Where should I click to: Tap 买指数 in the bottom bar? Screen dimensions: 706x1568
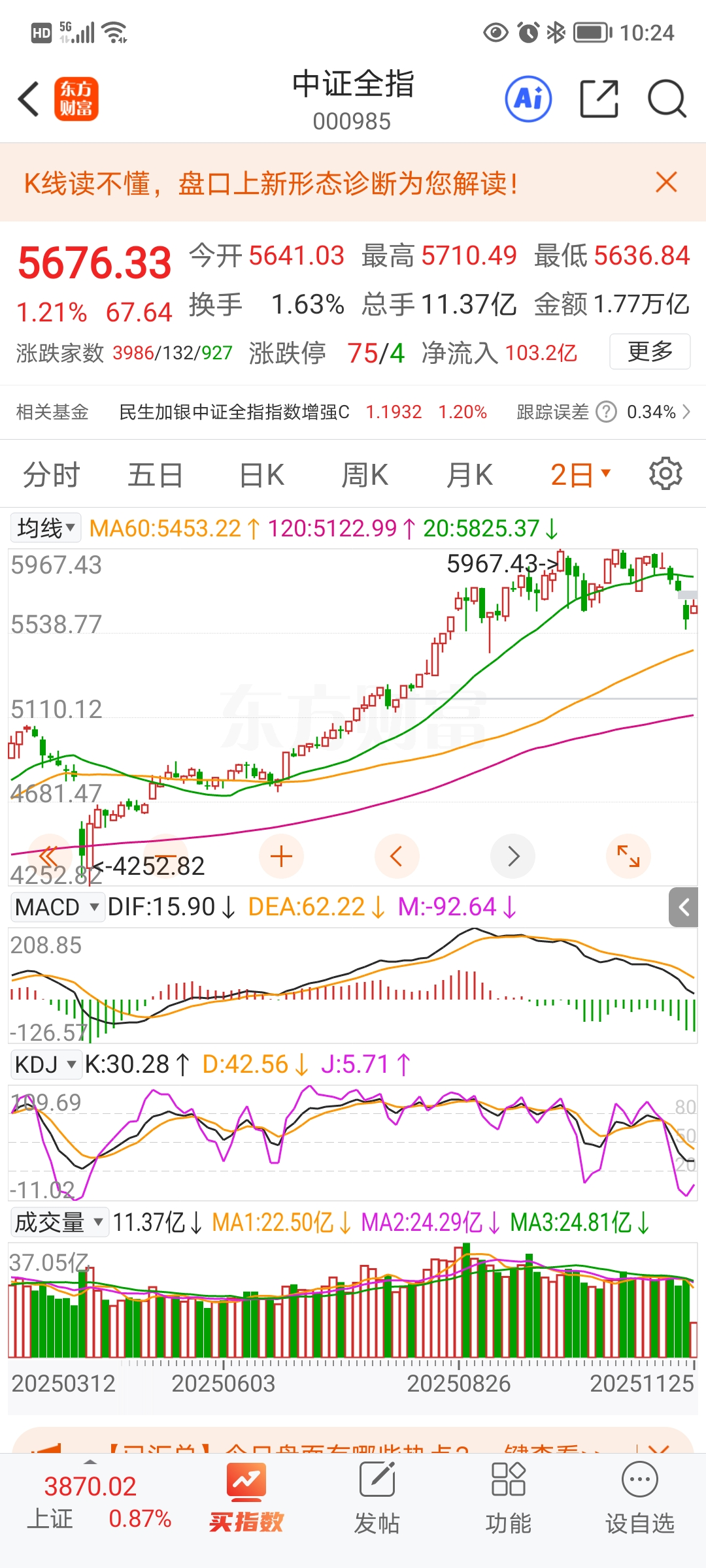pyautogui.click(x=246, y=1499)
